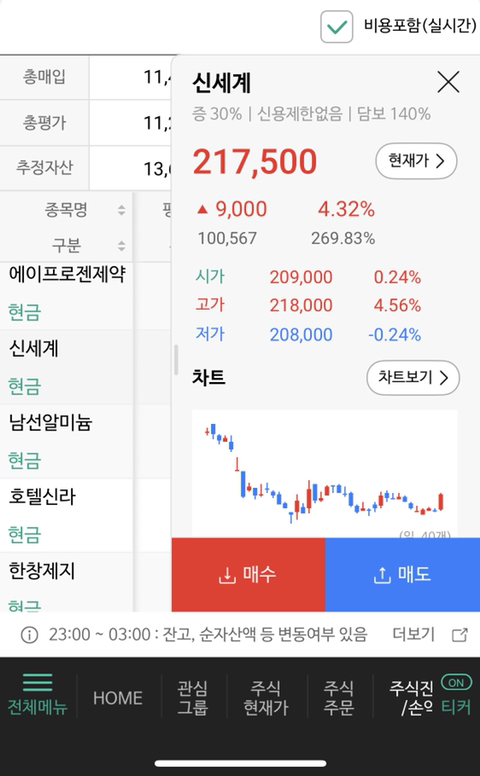Toggle the 비용포함(실시간) checkbox
Screen dimensions: 480x776
(x=336, y=27)
